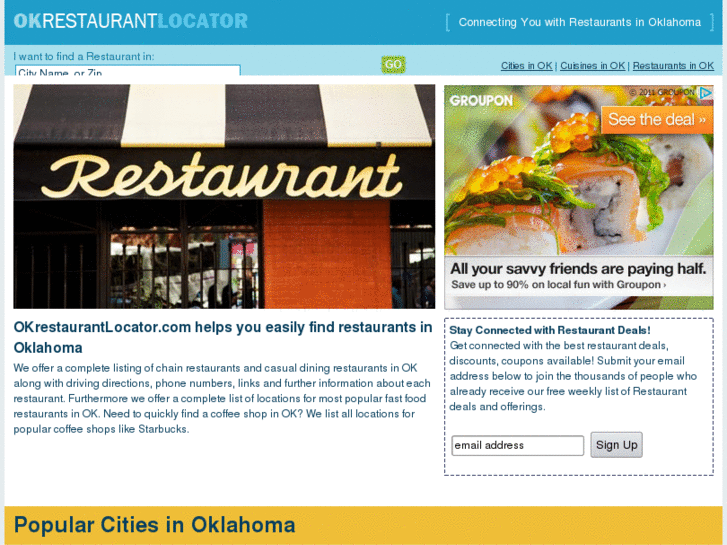Tap the email address field
This screenshot has height=545, width=727.
(517, 446)
